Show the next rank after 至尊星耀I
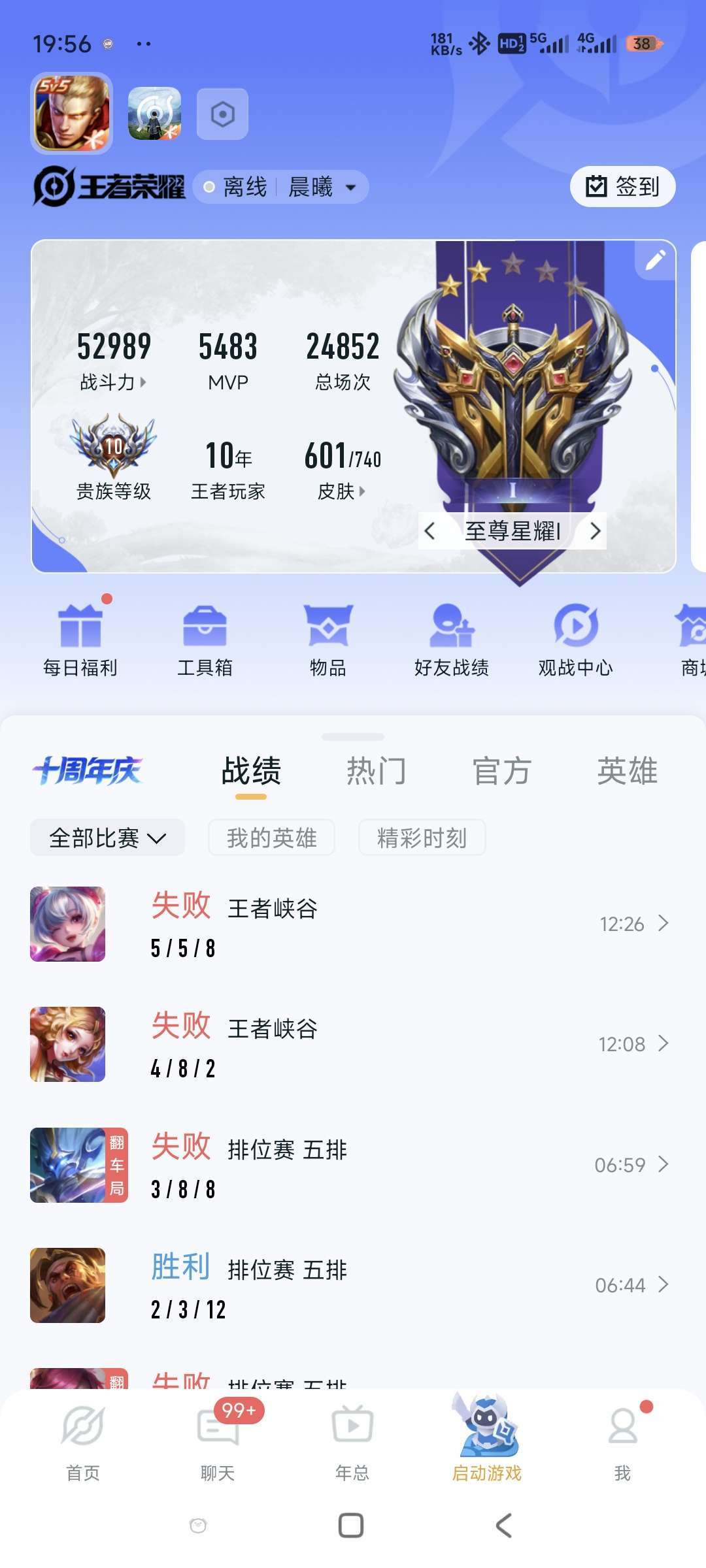Image resolution: width=706 pixels, height=1568 pixels. pos(595,531)
